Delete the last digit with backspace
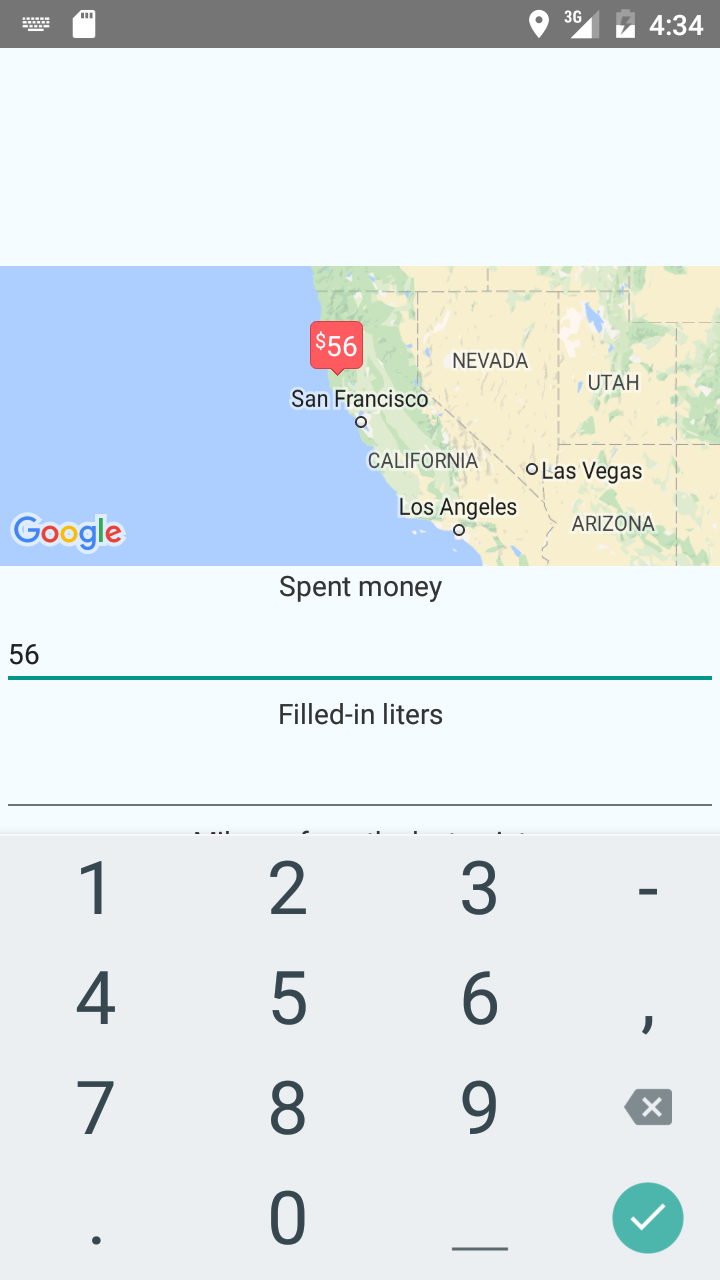The height and width of the screenshot is (1280, 720). pos(648,1107)
